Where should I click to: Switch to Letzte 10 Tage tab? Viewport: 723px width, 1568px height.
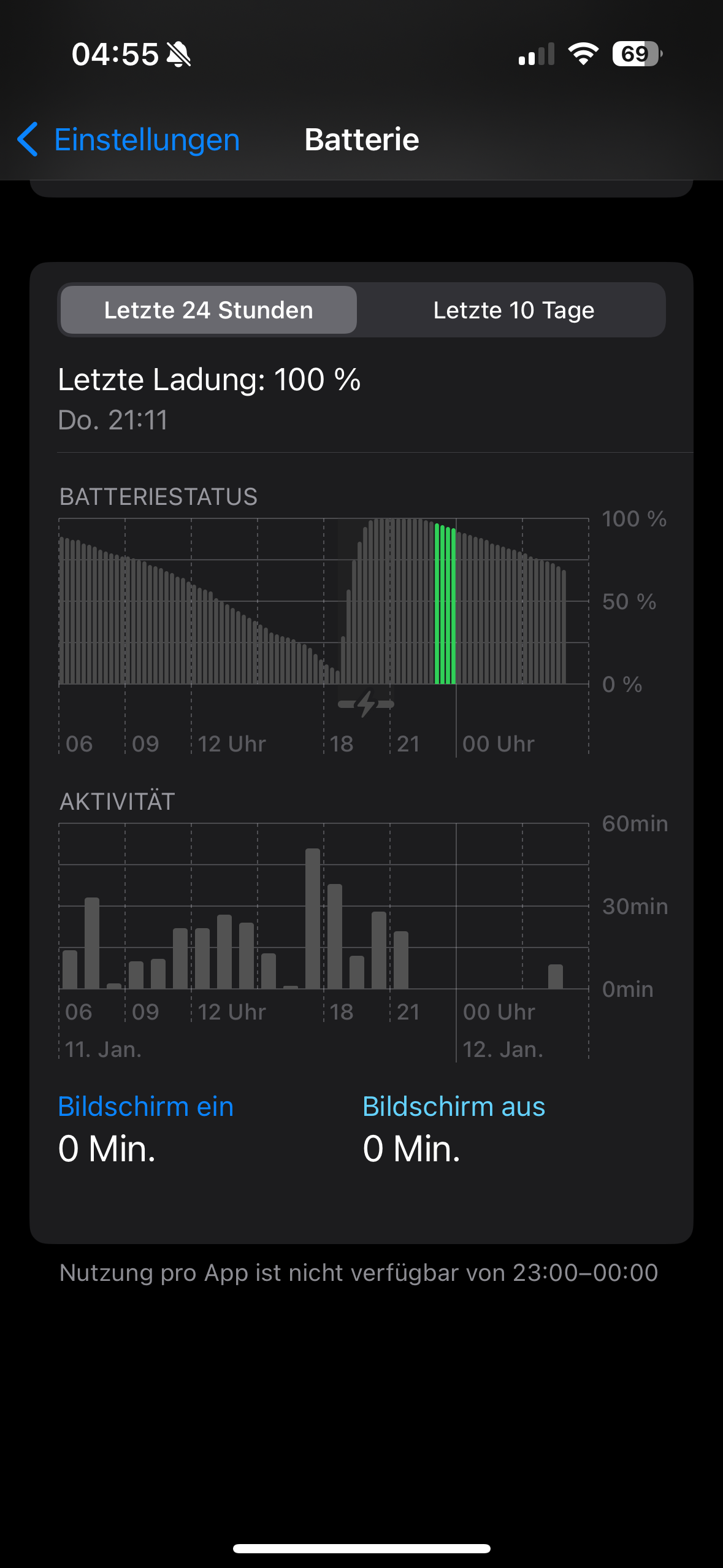(x=513, y=310)
